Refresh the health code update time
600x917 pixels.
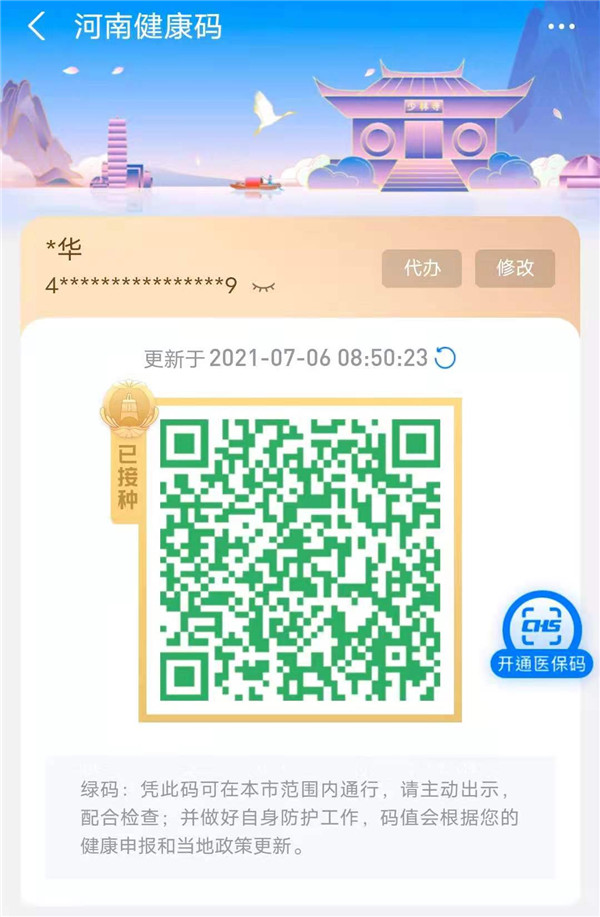coord(446,357)
